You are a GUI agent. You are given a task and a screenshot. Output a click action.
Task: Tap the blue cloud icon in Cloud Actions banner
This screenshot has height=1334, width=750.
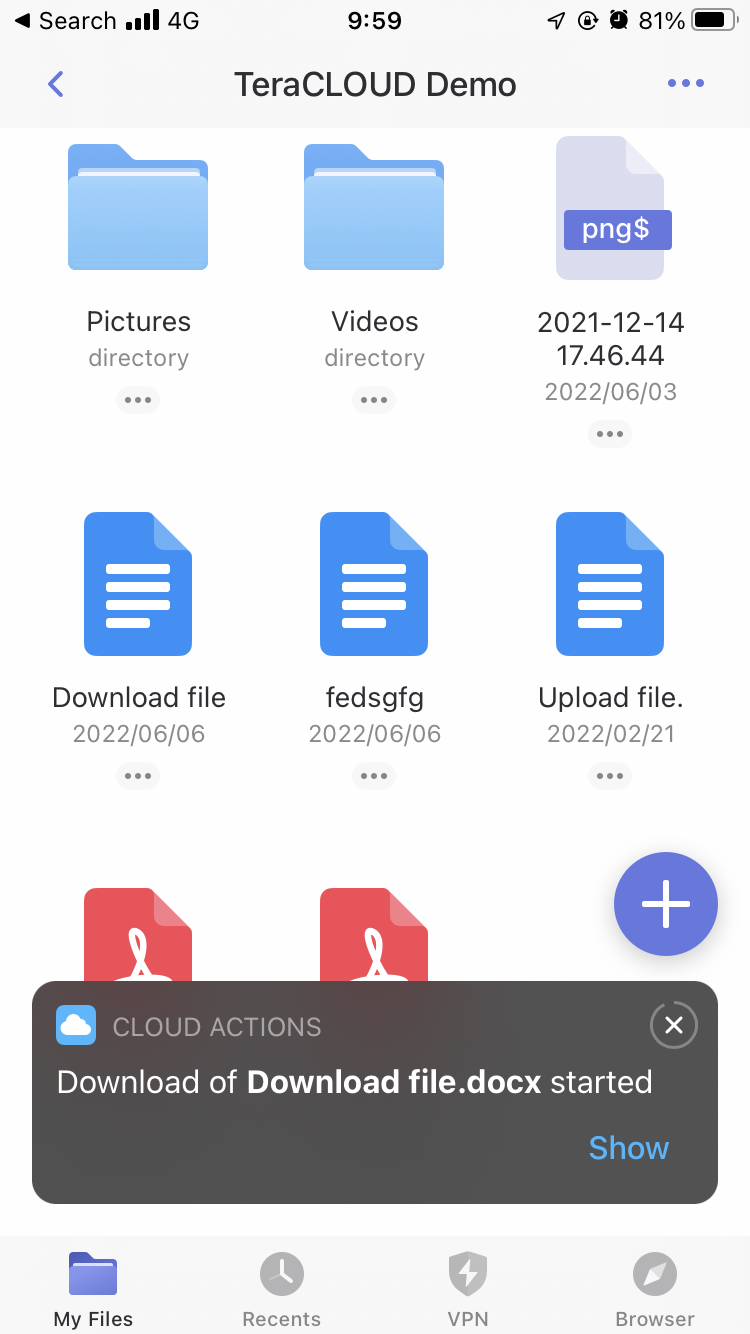pyautogui.click(x=77, y=1026)
